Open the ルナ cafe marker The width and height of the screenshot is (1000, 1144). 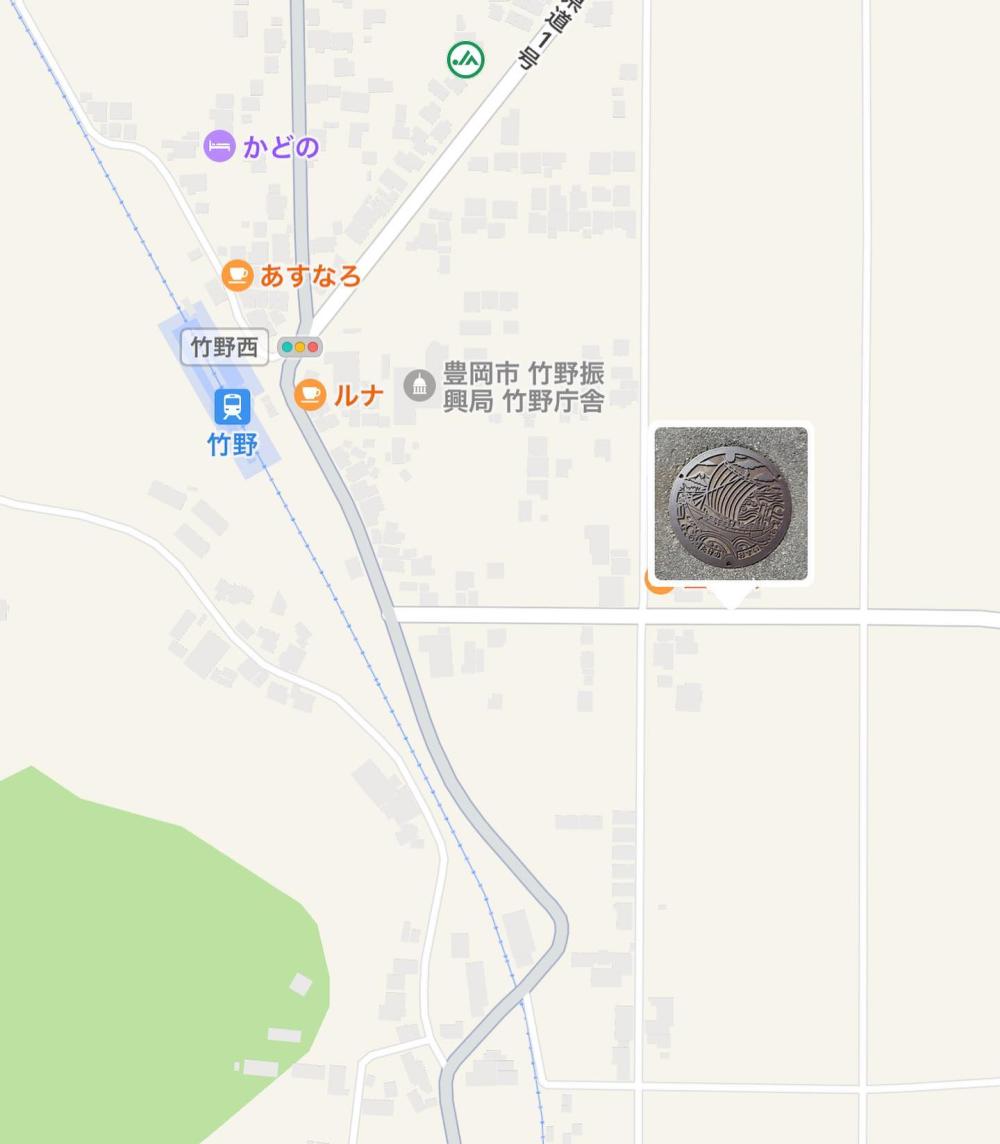(311, 395)
